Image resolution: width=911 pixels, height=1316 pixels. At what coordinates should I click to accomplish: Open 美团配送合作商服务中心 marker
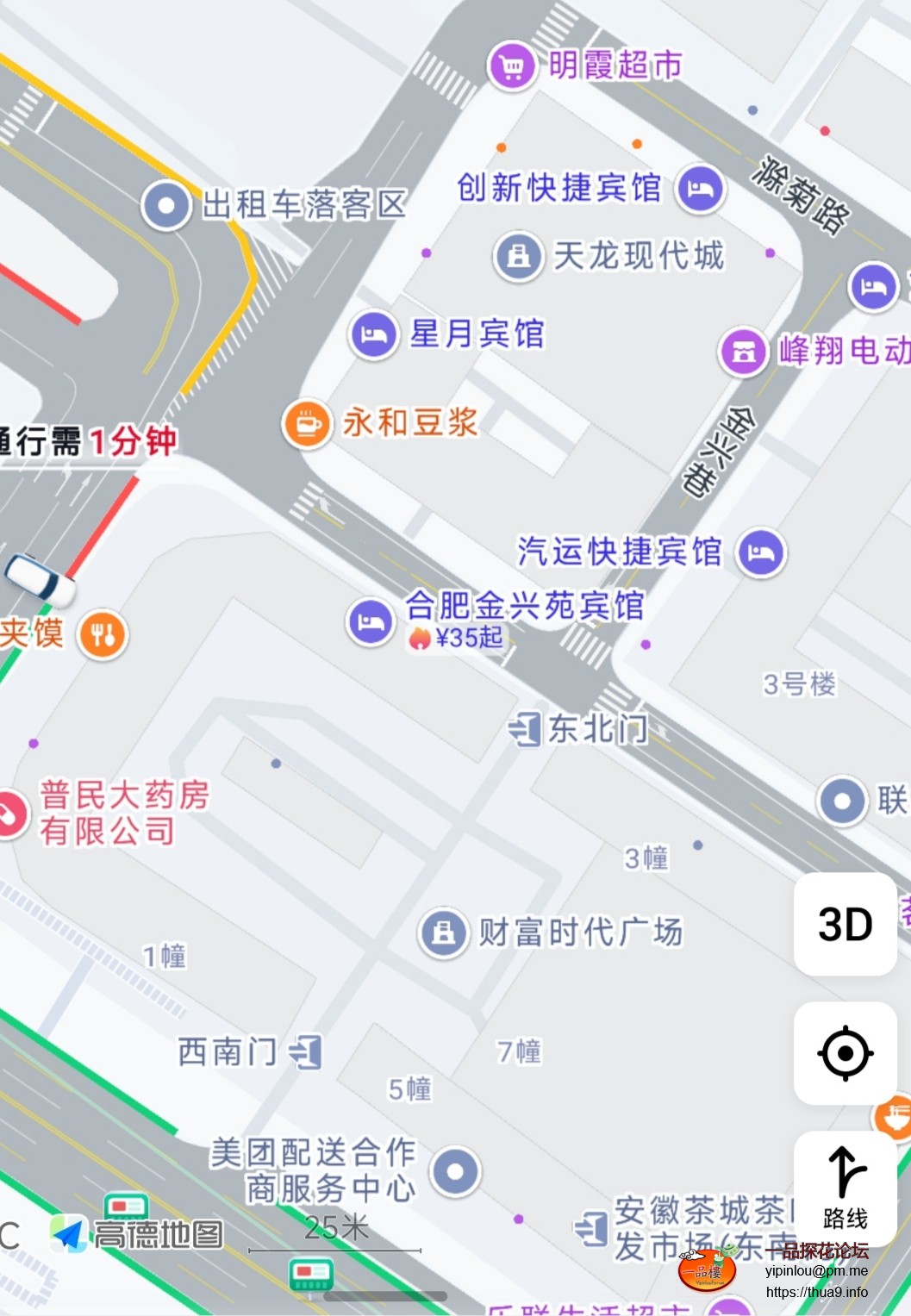point(456,1171)
